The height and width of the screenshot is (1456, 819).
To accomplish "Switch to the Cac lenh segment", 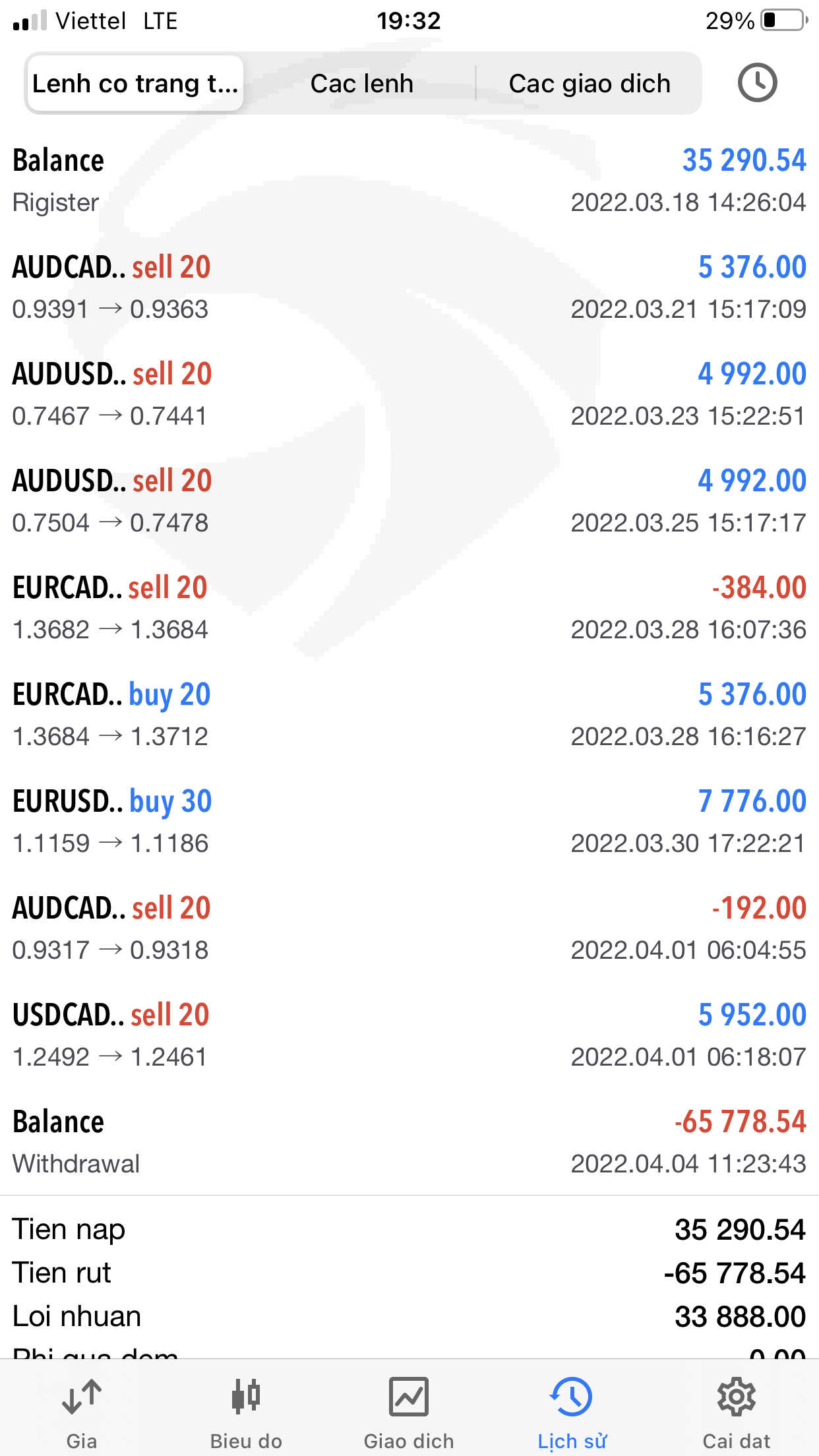I will (361, 84).
